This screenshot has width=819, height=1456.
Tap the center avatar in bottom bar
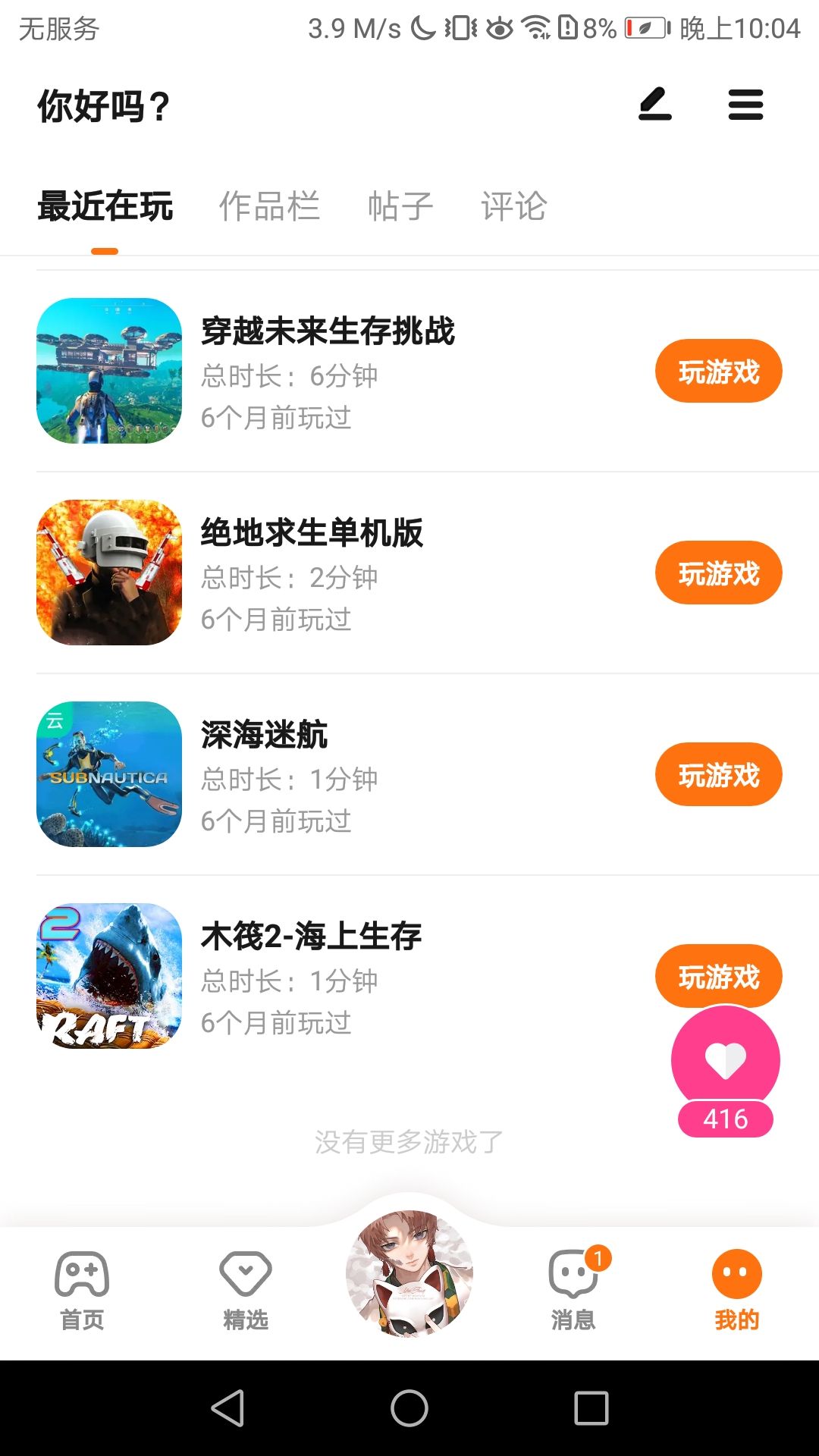click(409, 1274)
